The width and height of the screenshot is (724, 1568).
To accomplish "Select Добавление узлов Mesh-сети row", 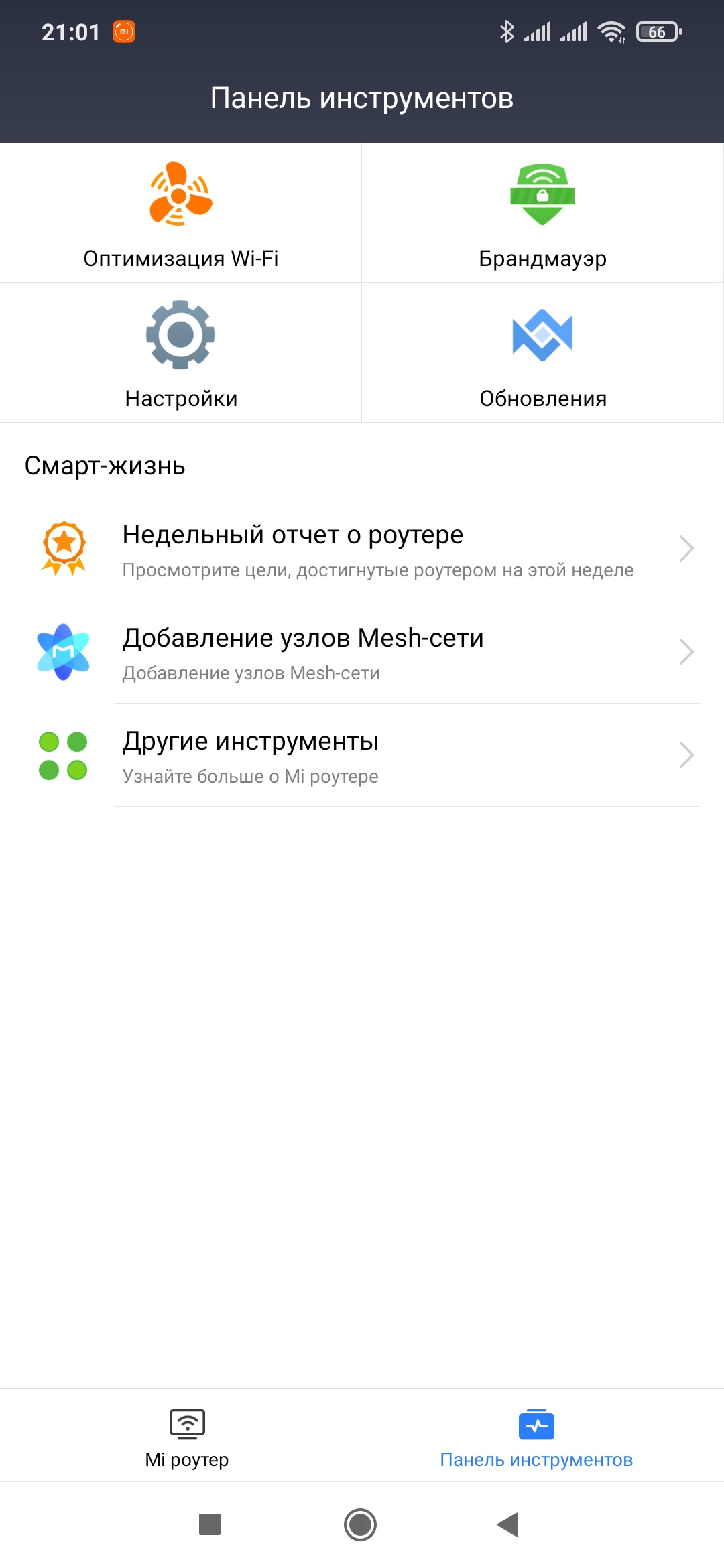I will click(362, 653).
